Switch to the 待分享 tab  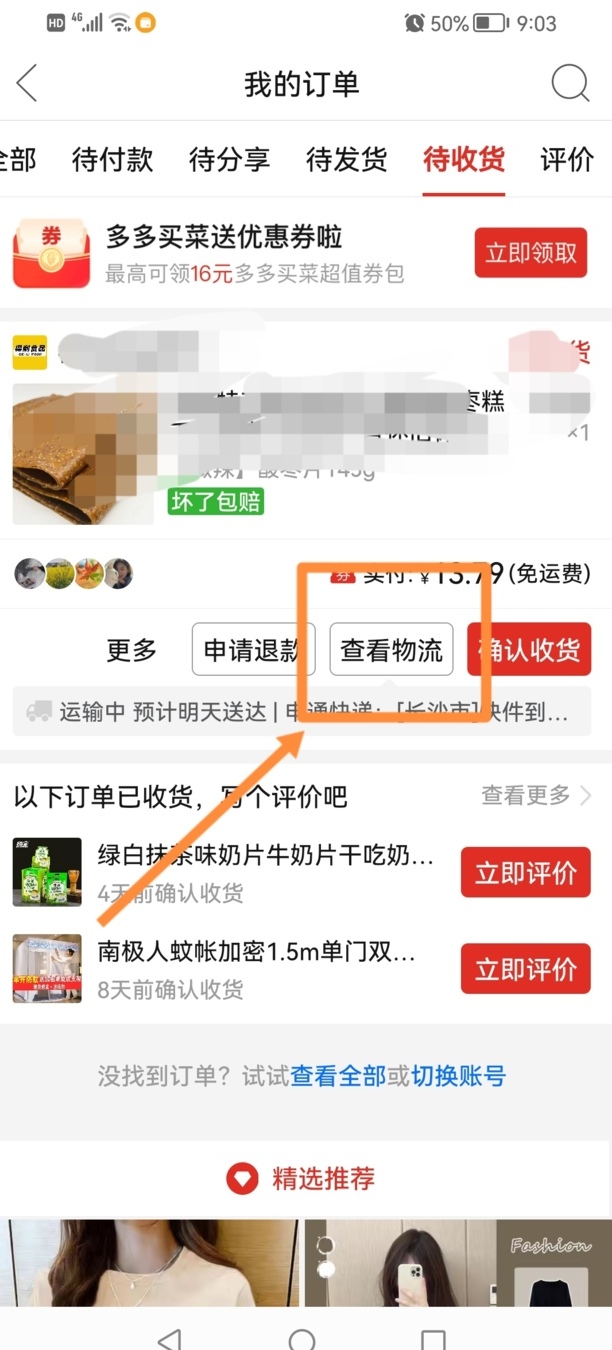[229, 160]
